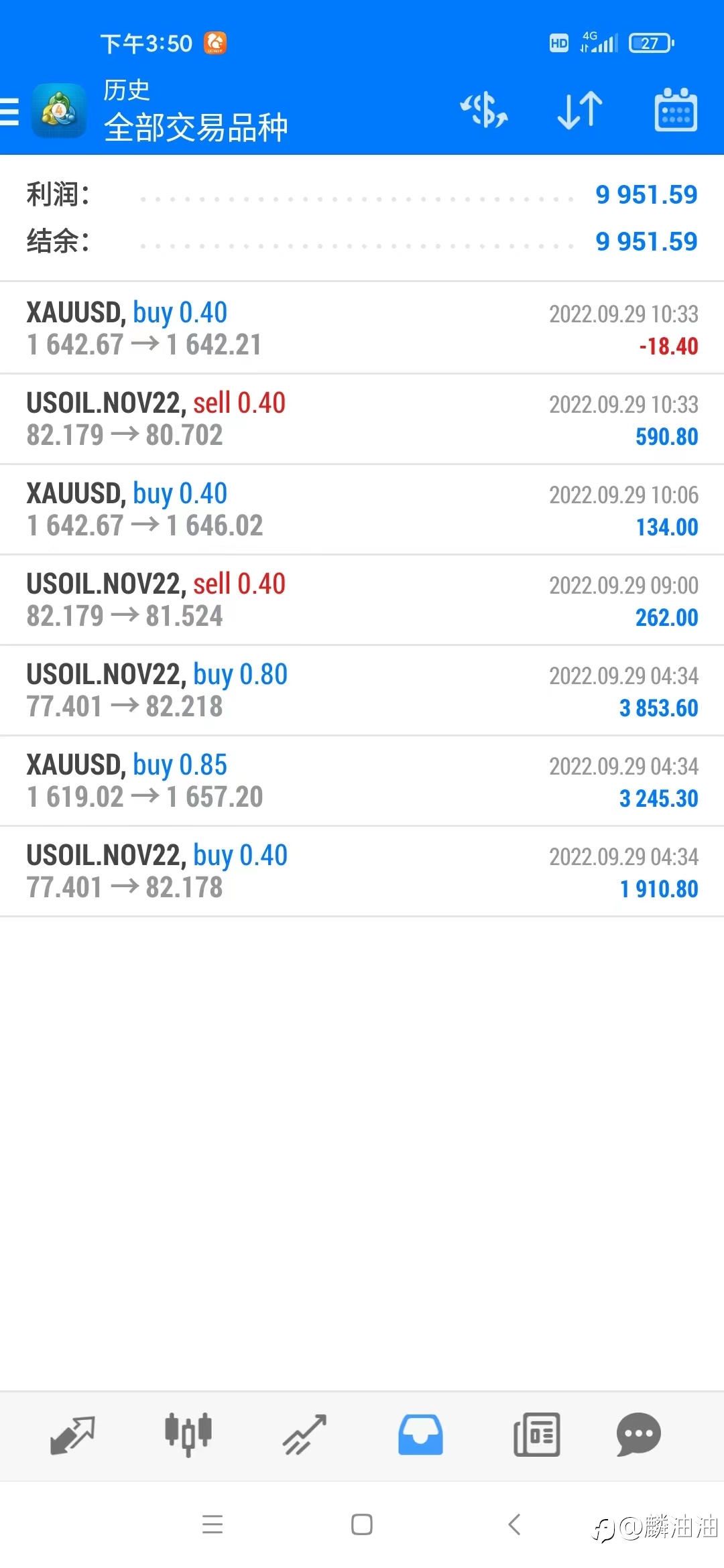Image resolution: width=724 pixels, height=1568 pixels.
Task: Switch to the candlestick chart tab
Action: coord(188,1435)
